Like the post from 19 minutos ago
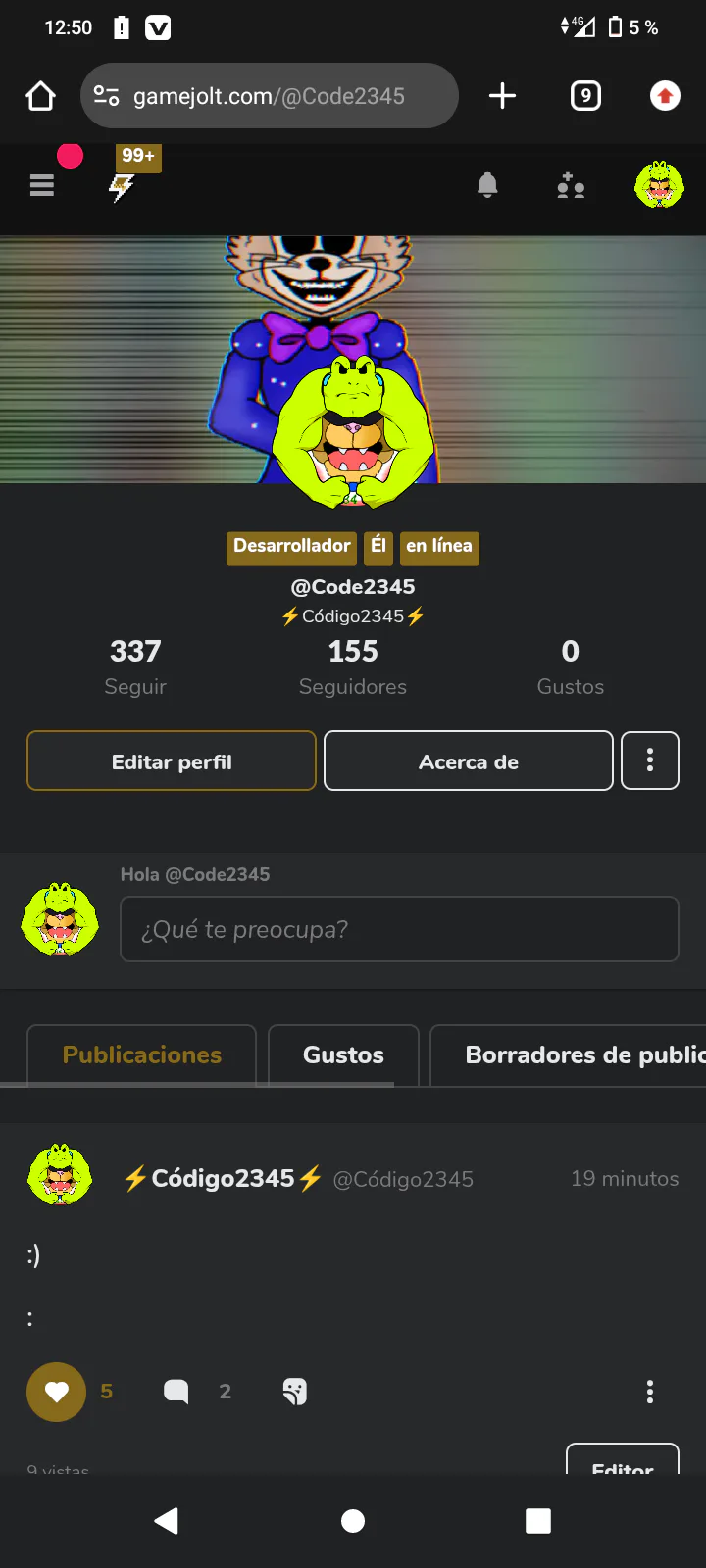Viewport: 706px width, 1568px height. pyautogui.click(x=57, y=1392)
